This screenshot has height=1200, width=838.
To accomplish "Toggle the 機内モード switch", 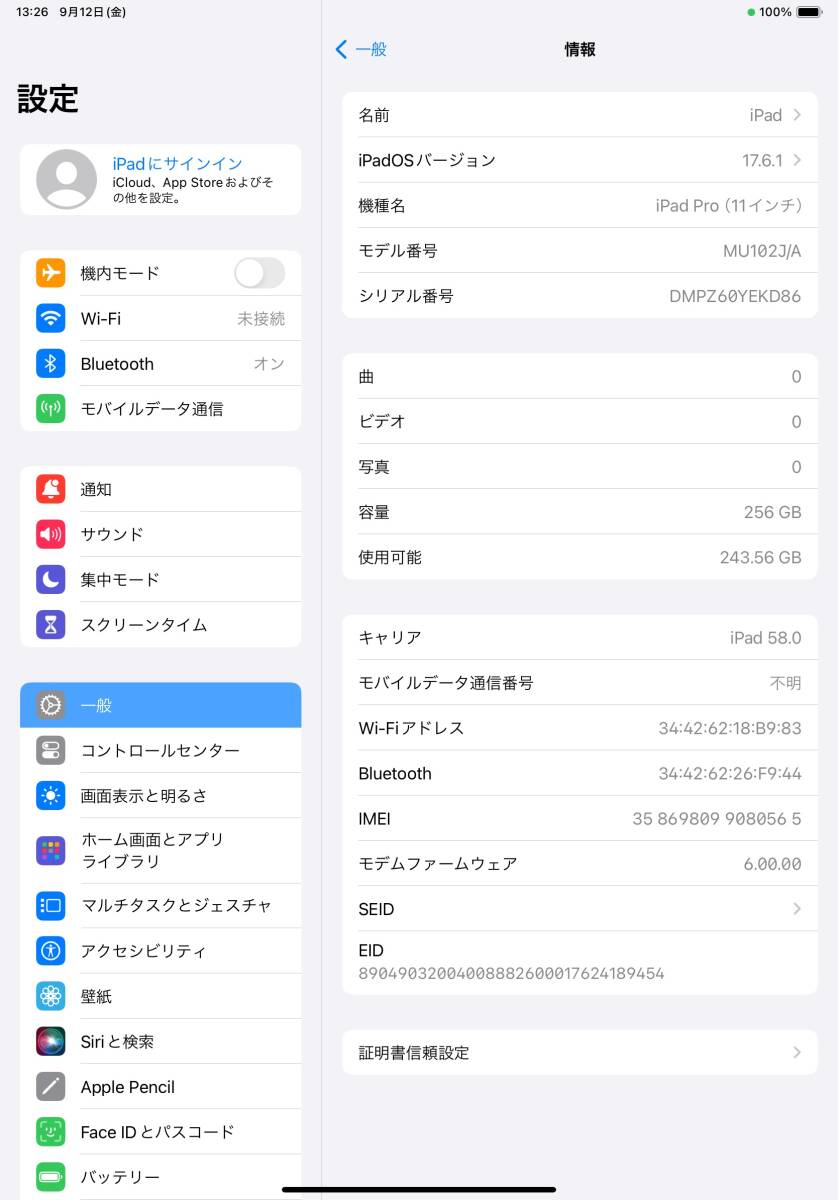I will click(259, 273).
